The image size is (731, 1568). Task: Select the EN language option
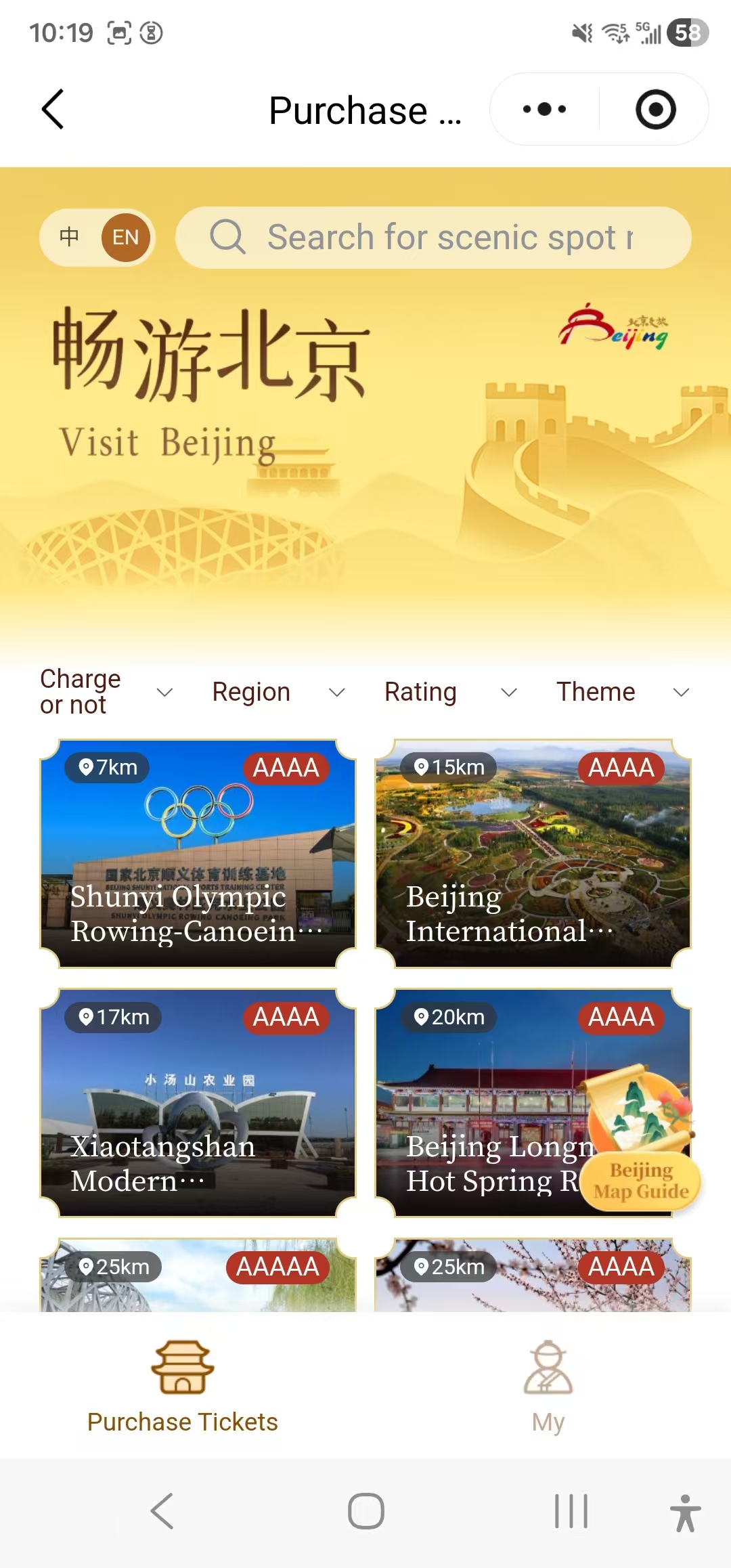pyautogui.click(x=125, y=237)
